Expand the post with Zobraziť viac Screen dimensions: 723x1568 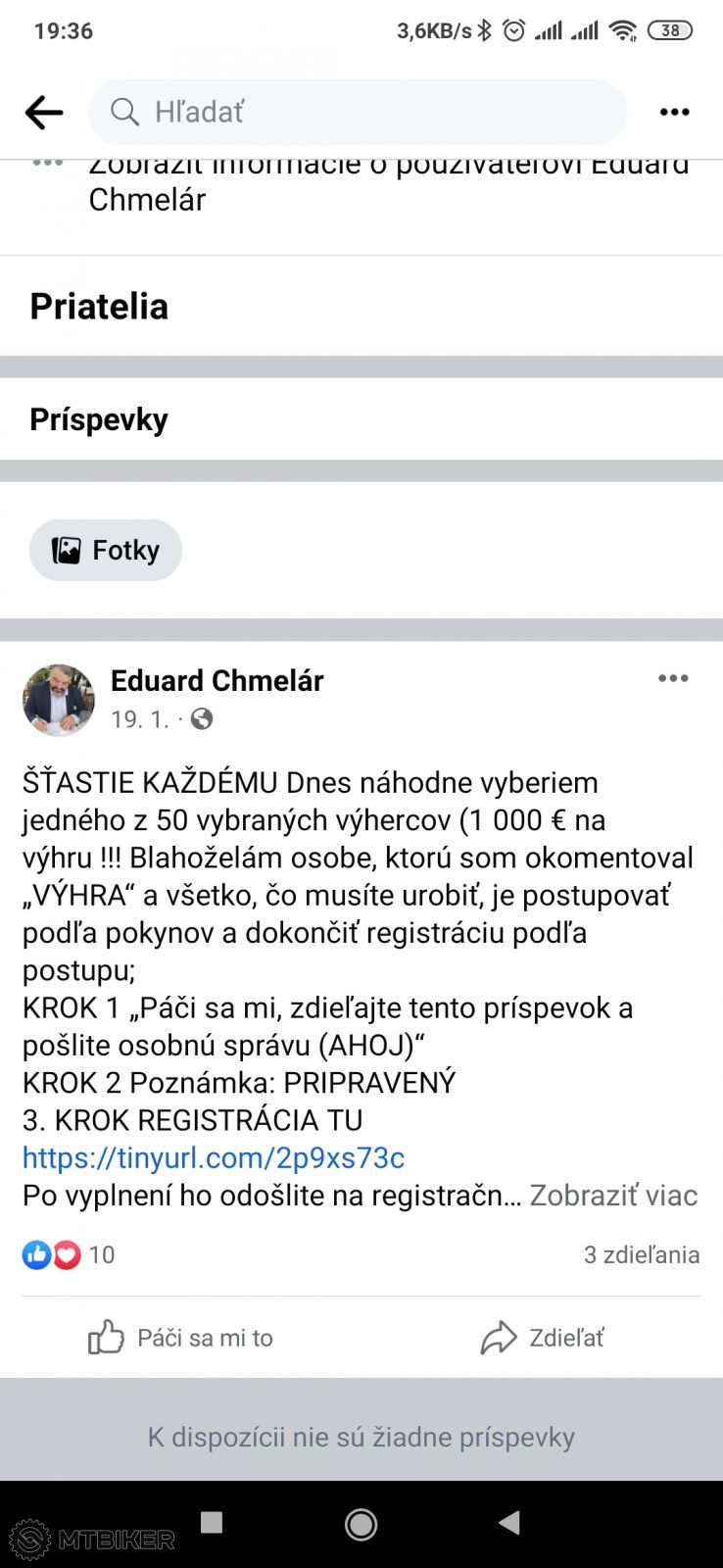[613, 1195]
